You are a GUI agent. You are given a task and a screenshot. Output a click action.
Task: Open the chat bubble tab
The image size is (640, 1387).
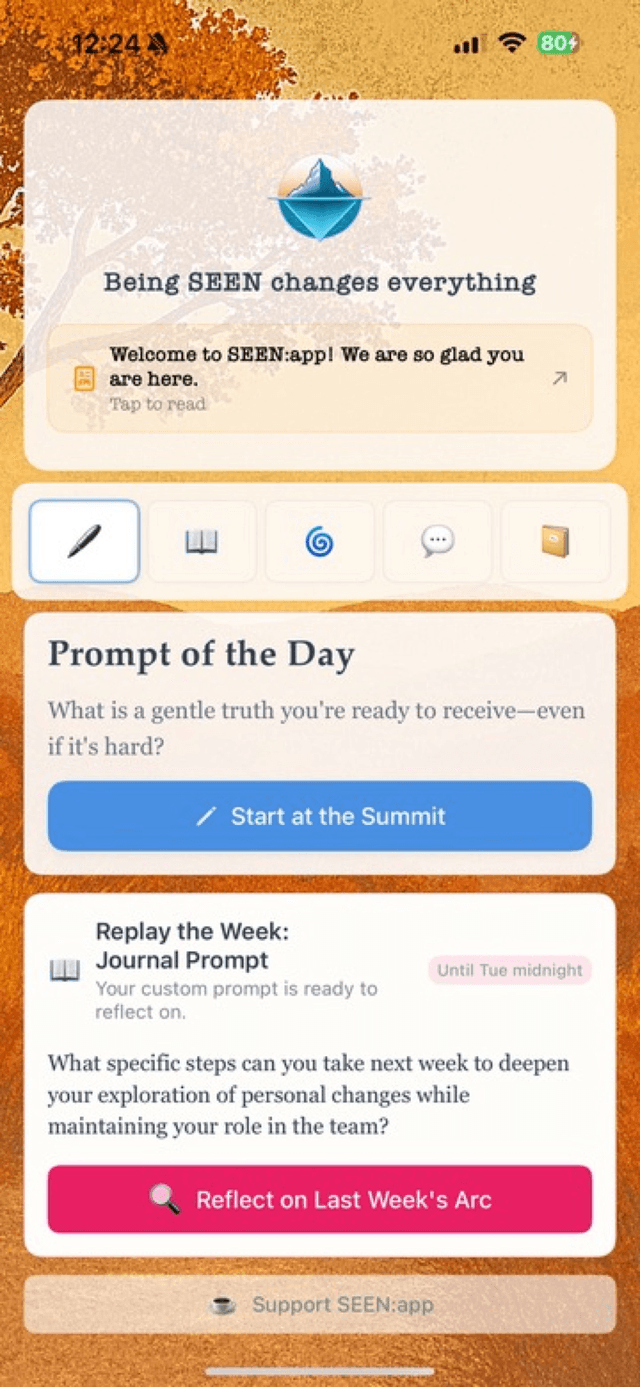437,541
